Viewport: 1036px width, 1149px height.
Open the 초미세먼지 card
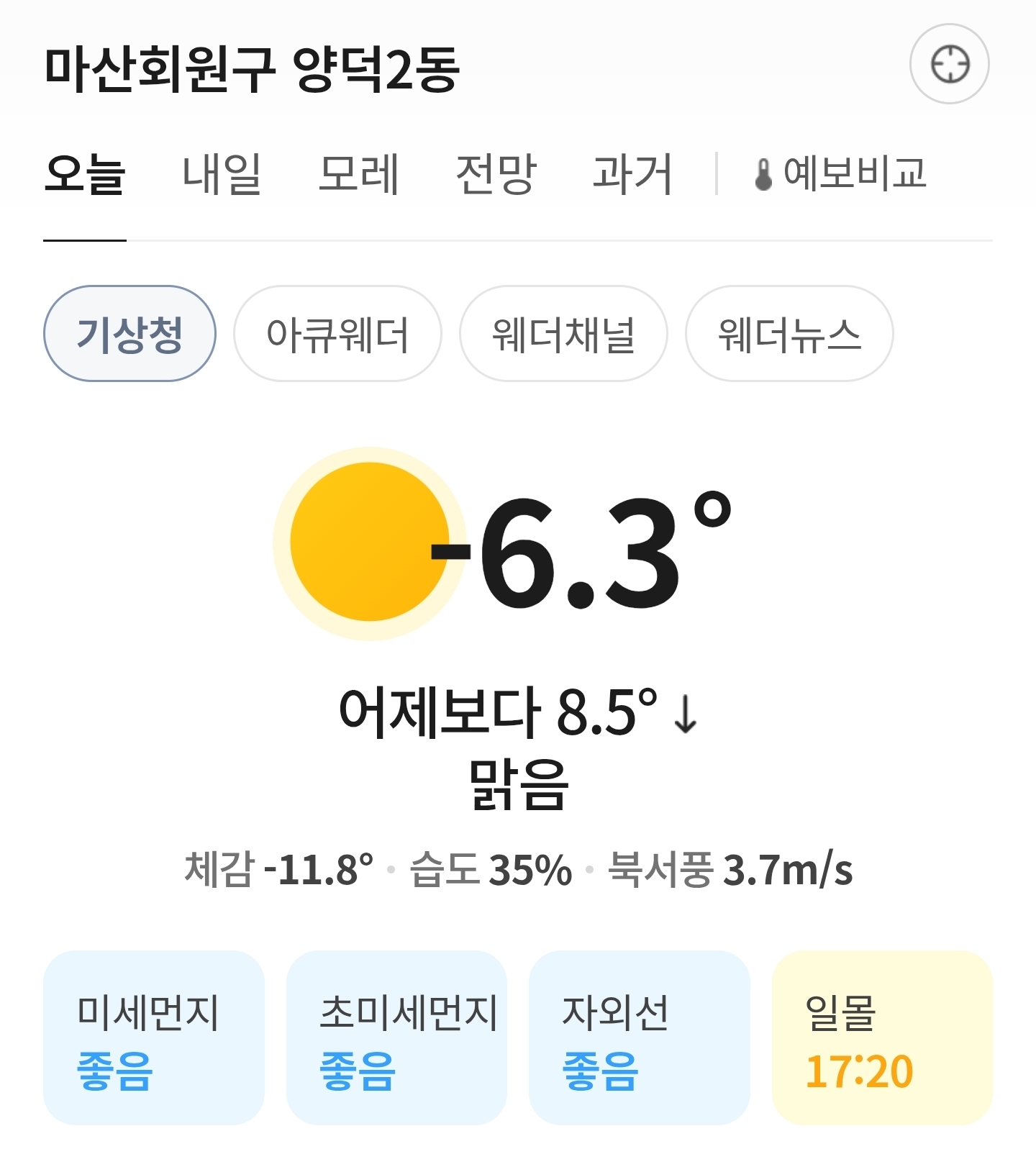(396, 1037)
